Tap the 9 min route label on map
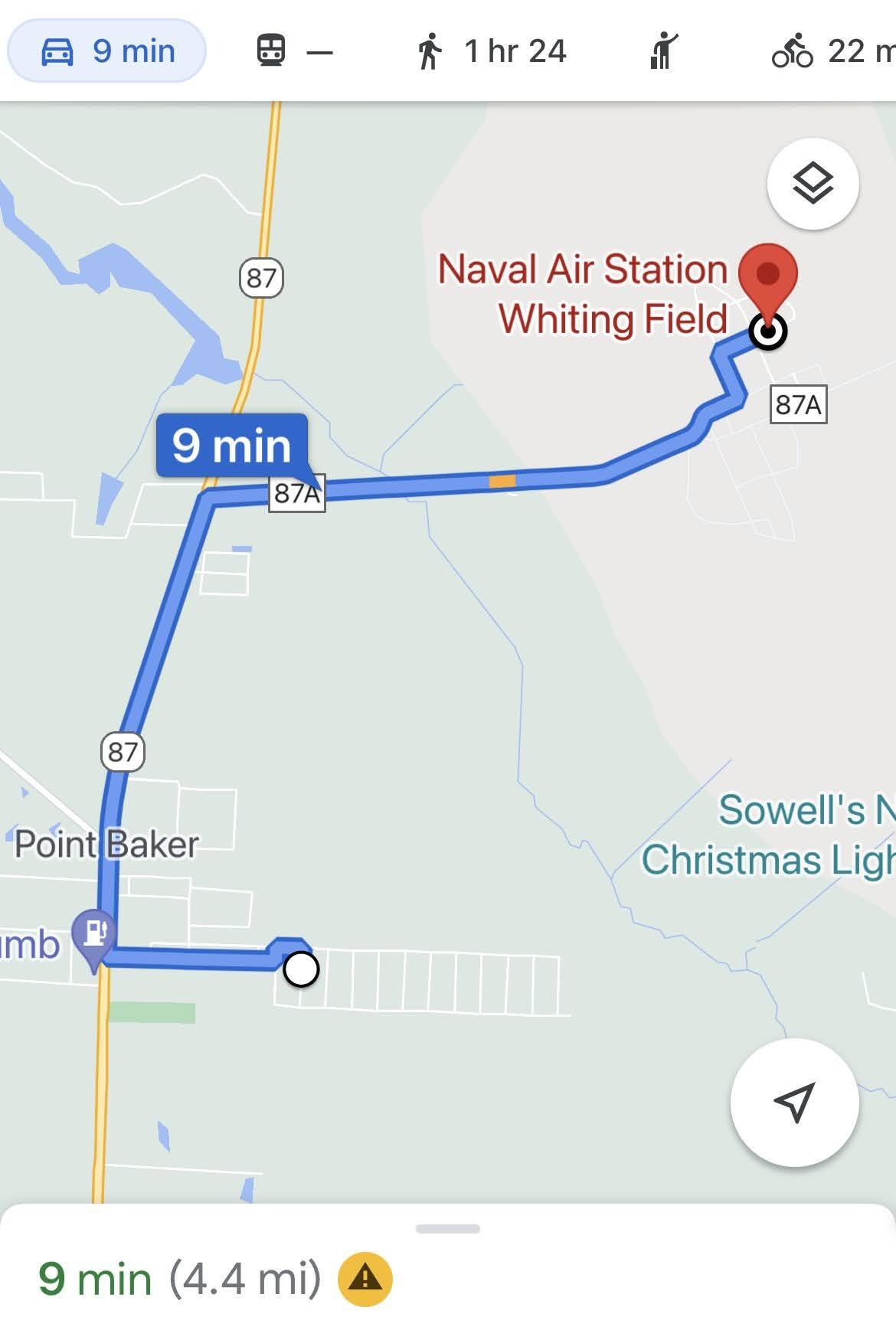This screenshot has width=896, height=1317. click(x=232, y=446)
